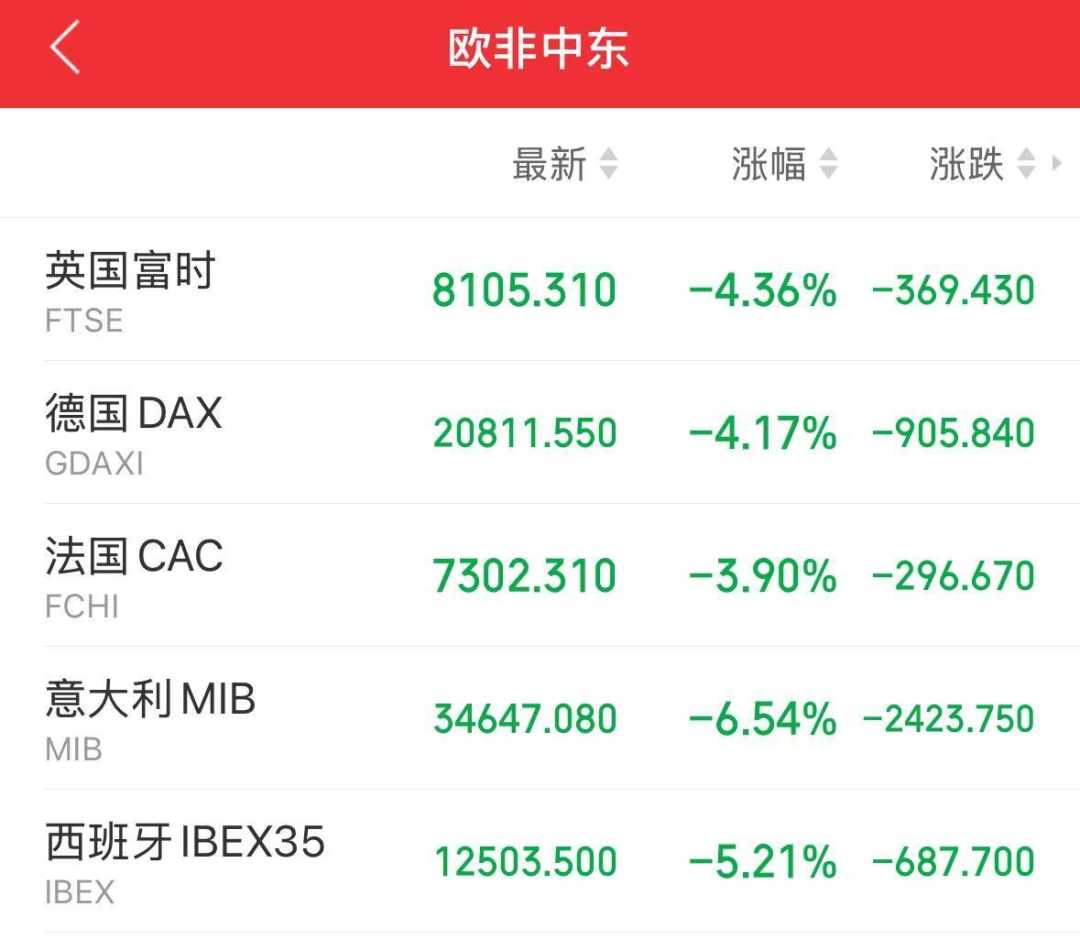
Task: Go back using the top-left arrow
Action: (65, 49)
